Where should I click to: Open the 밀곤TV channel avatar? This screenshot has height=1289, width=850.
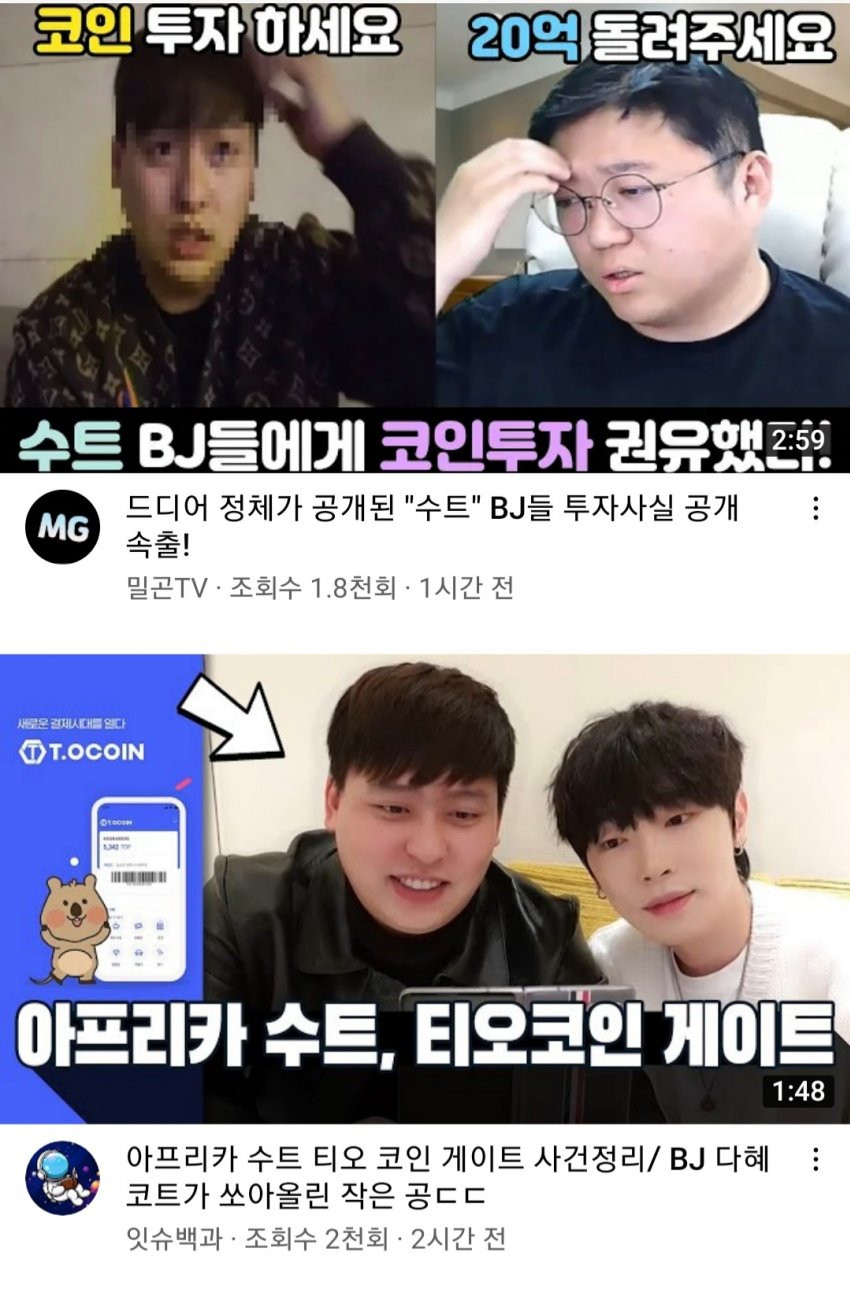click(62, 527)
